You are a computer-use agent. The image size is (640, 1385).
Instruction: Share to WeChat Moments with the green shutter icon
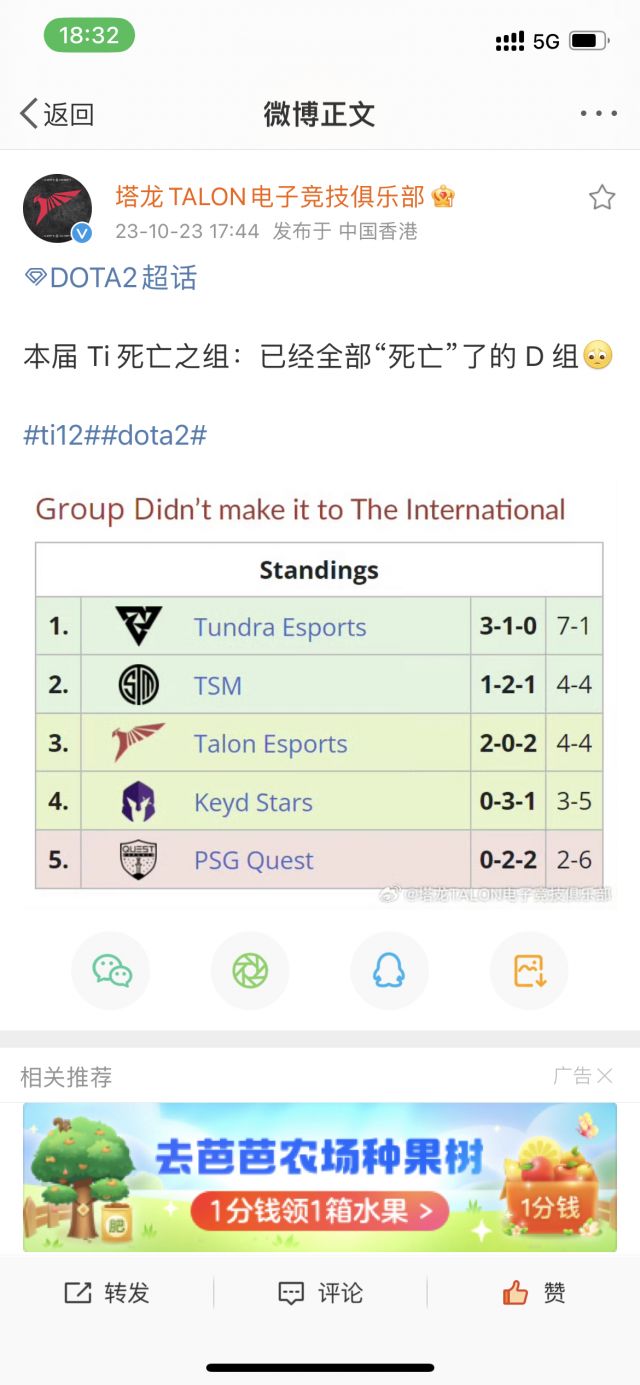click(250, 970)
